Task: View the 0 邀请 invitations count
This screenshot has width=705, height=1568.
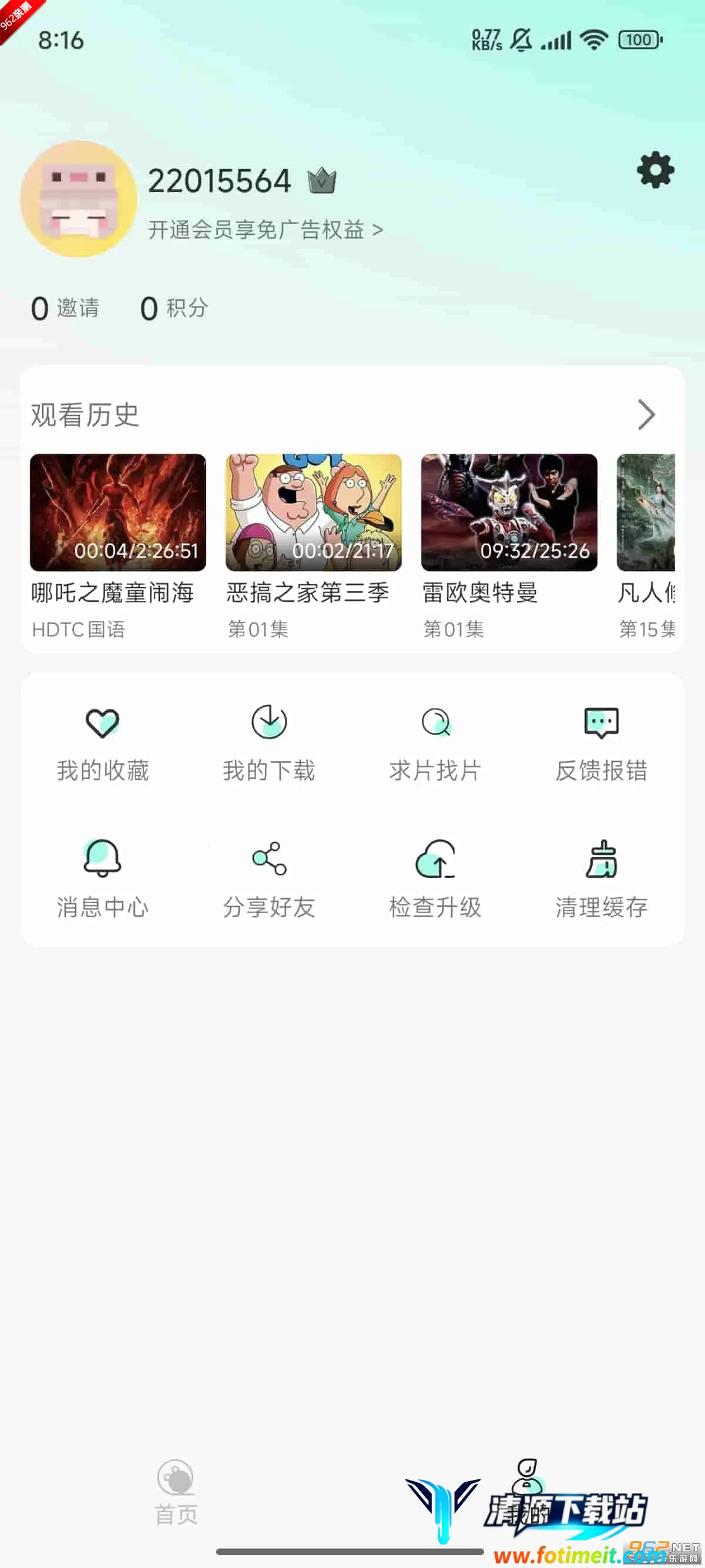Action: point(65,308)
